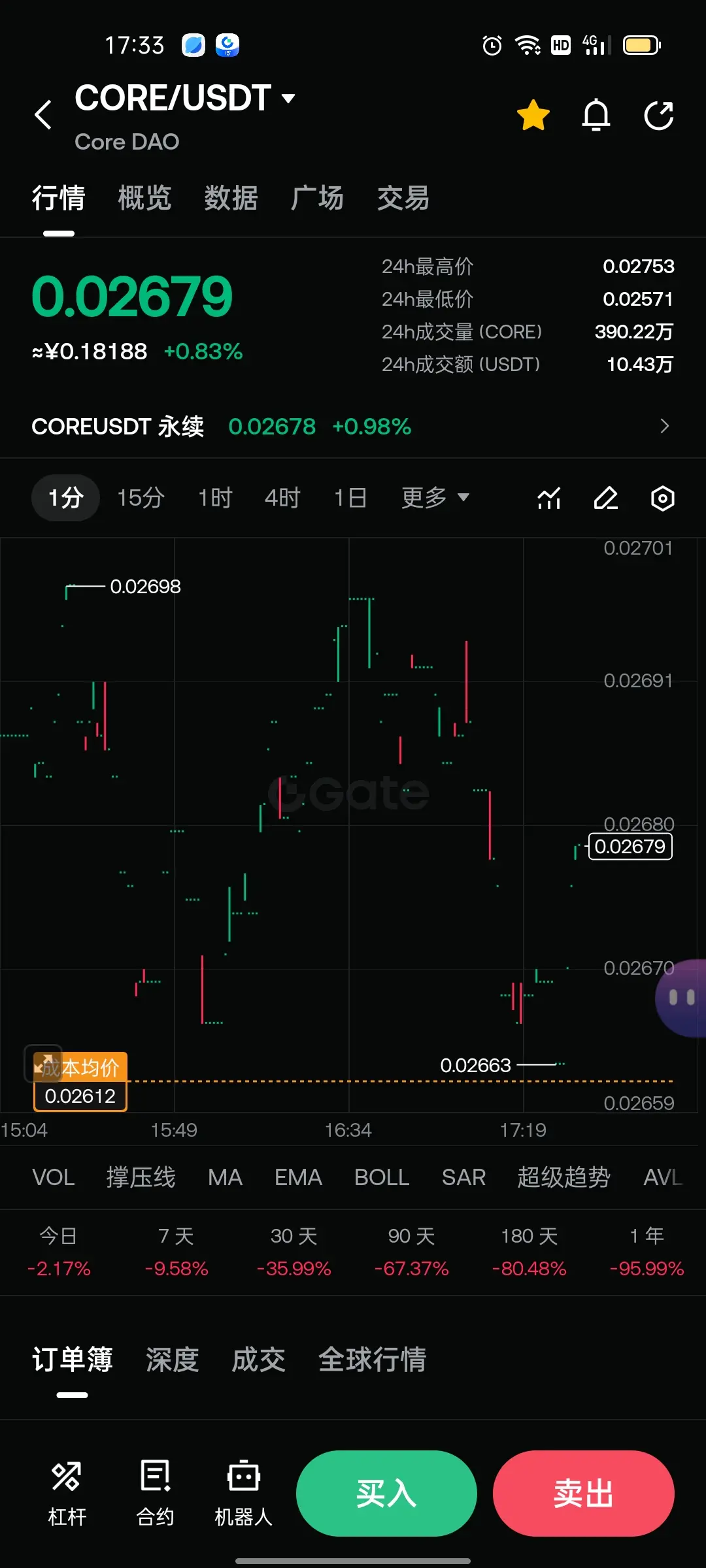Select the 1日 chart interval
Image resolution: width=706 pixels, height=1568 pixels.
pos(350,498)
